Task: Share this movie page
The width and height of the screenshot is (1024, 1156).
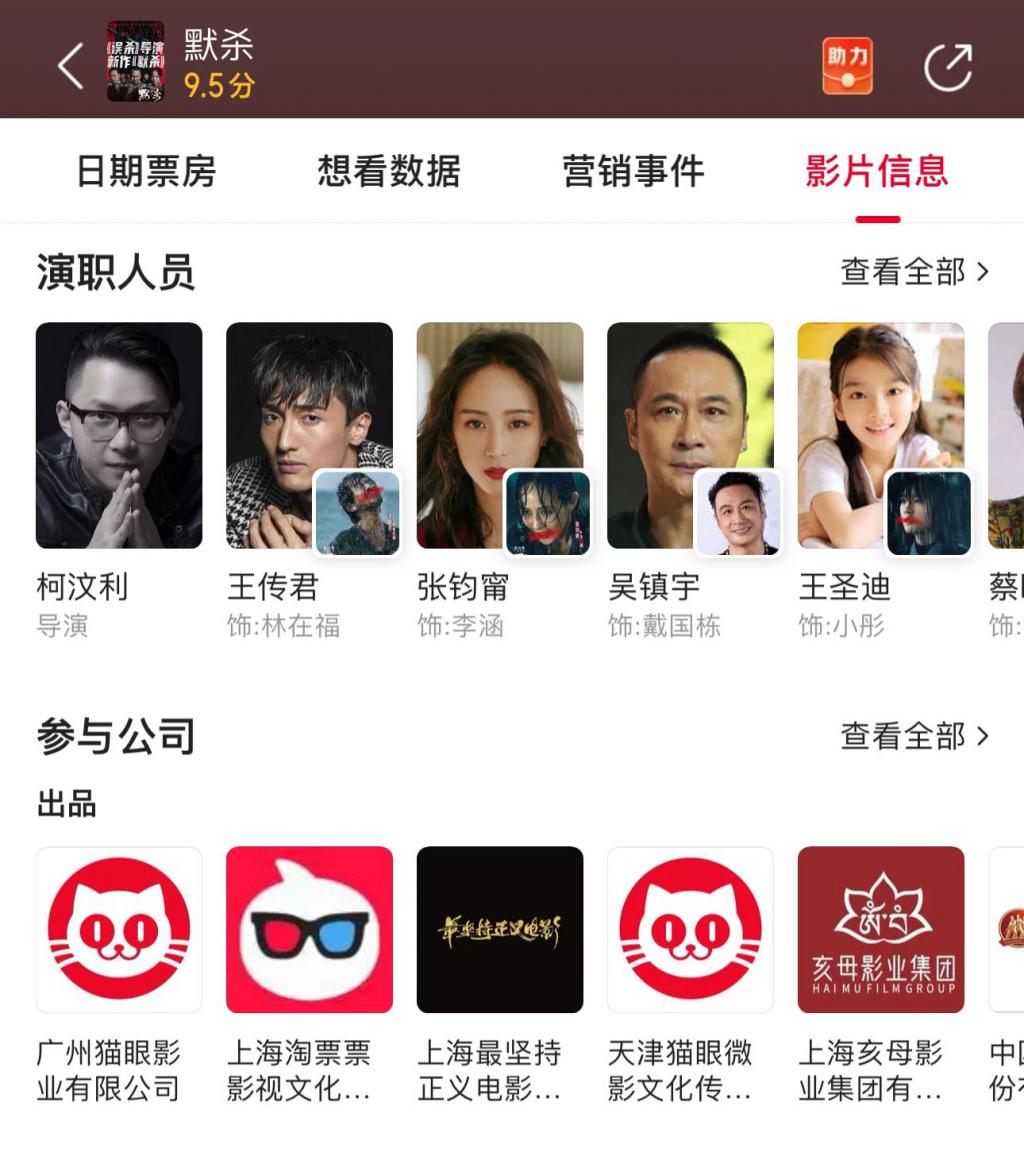Action: pos(947,67)
